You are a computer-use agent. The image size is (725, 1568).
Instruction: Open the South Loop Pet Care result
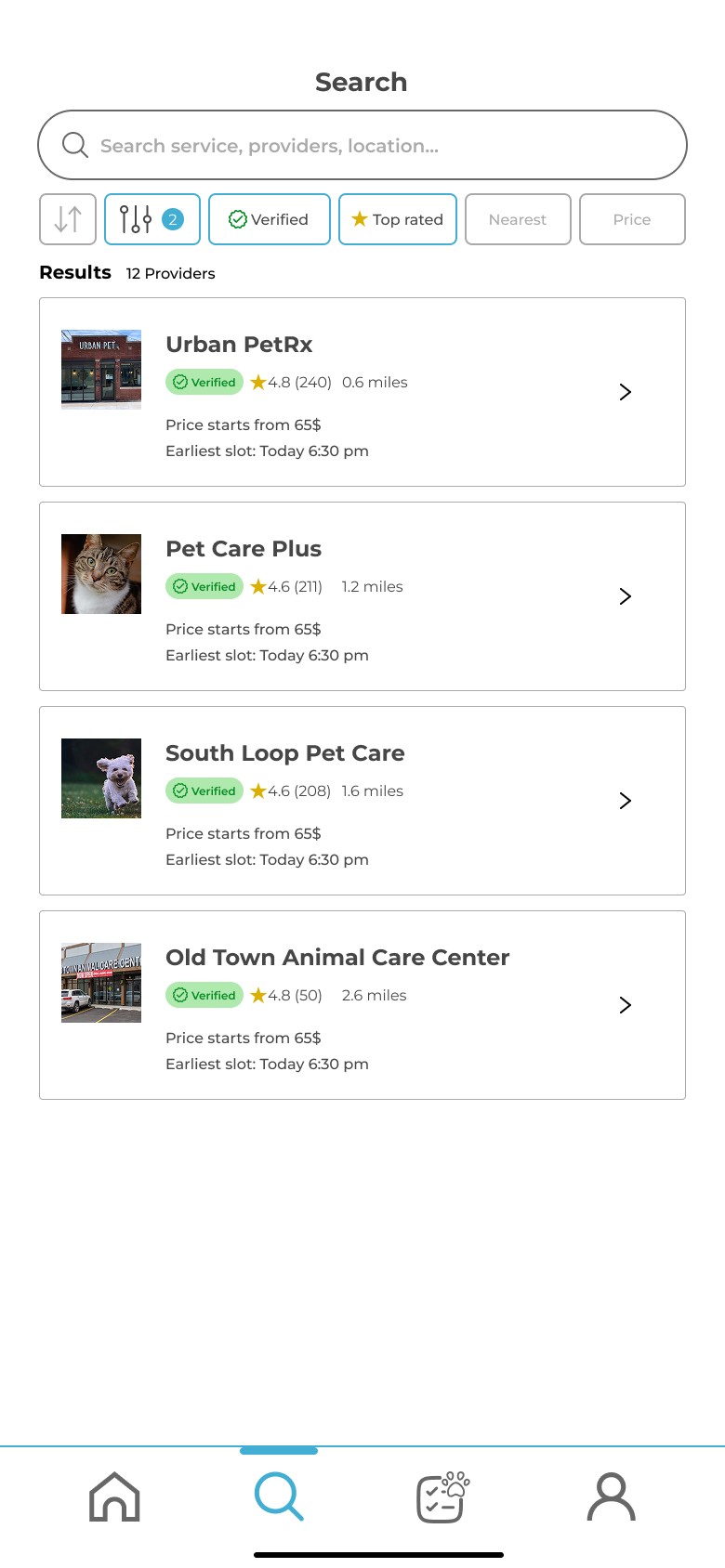(362, 801)
